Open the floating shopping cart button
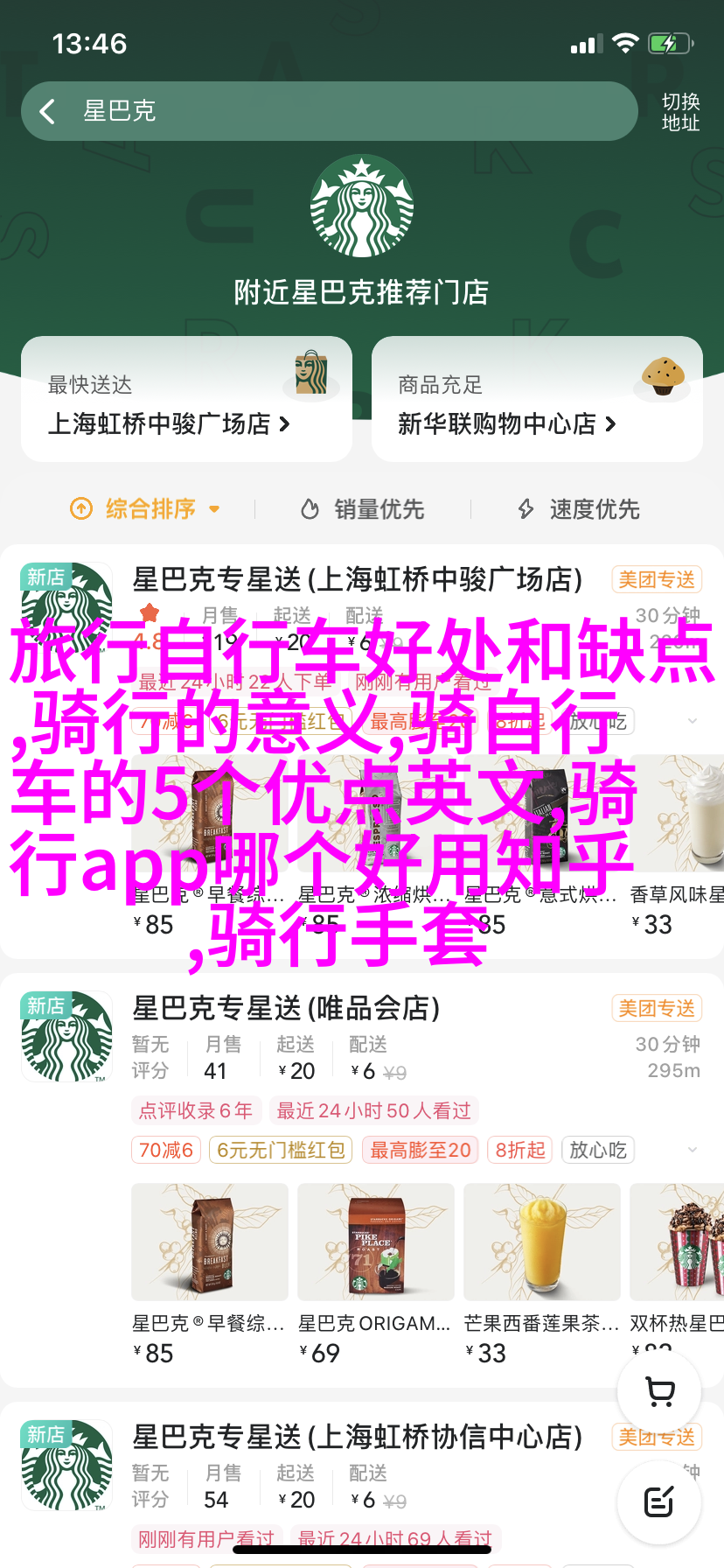Viewport: 724px width, 1568px height. click(x=659, y=1392)
